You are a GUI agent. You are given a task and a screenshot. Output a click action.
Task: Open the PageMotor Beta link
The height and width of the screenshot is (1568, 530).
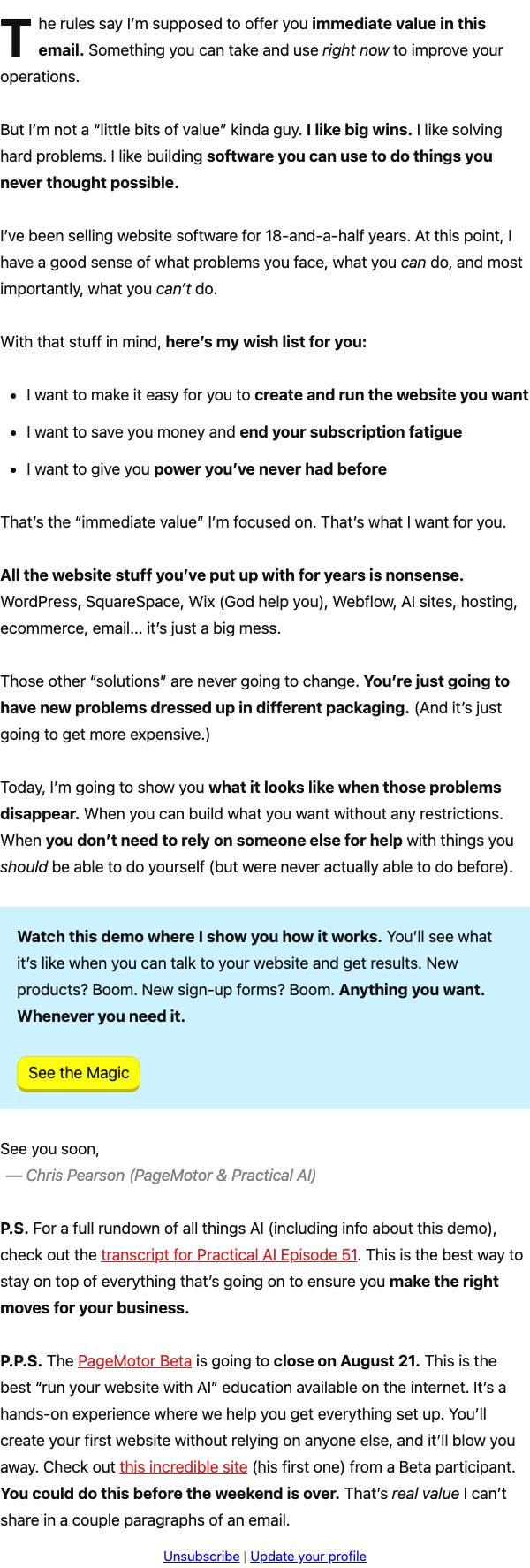tap(135, 1361)
